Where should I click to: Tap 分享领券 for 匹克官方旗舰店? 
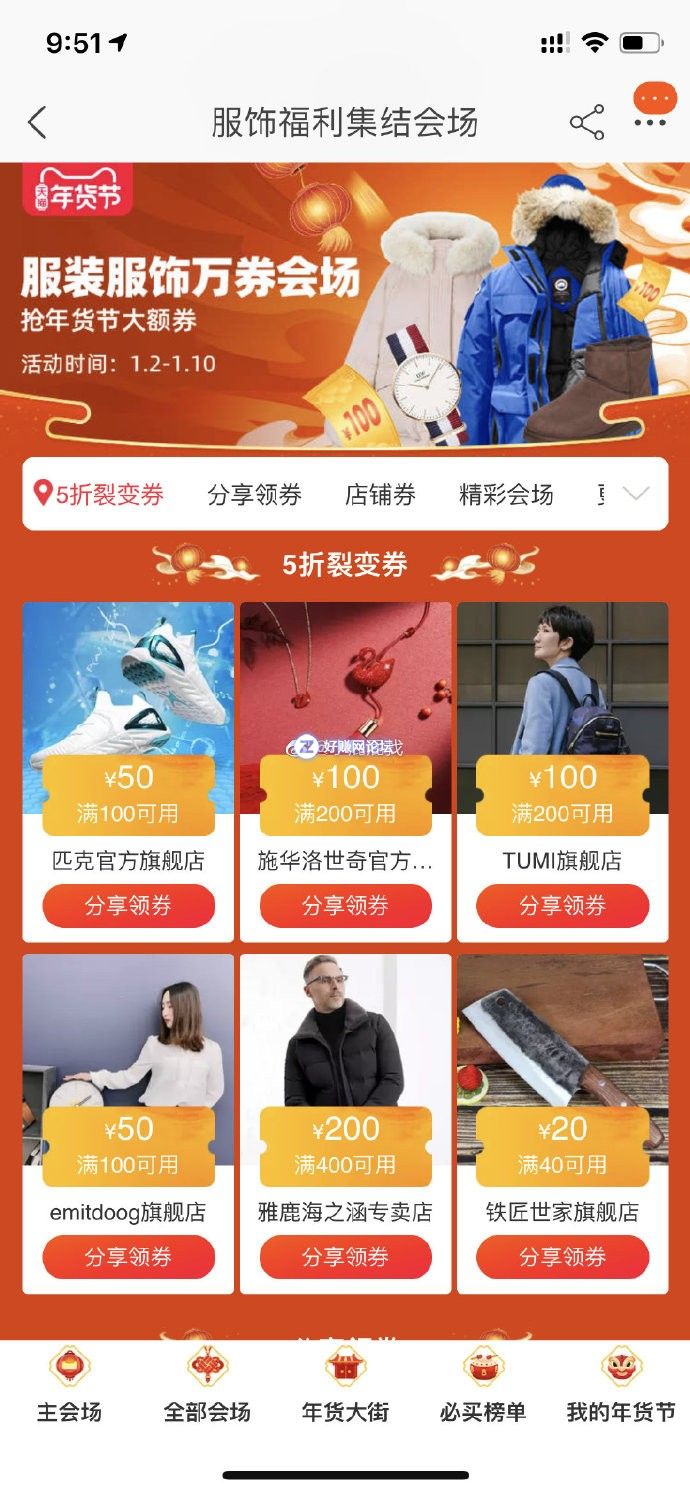point(128,906)
